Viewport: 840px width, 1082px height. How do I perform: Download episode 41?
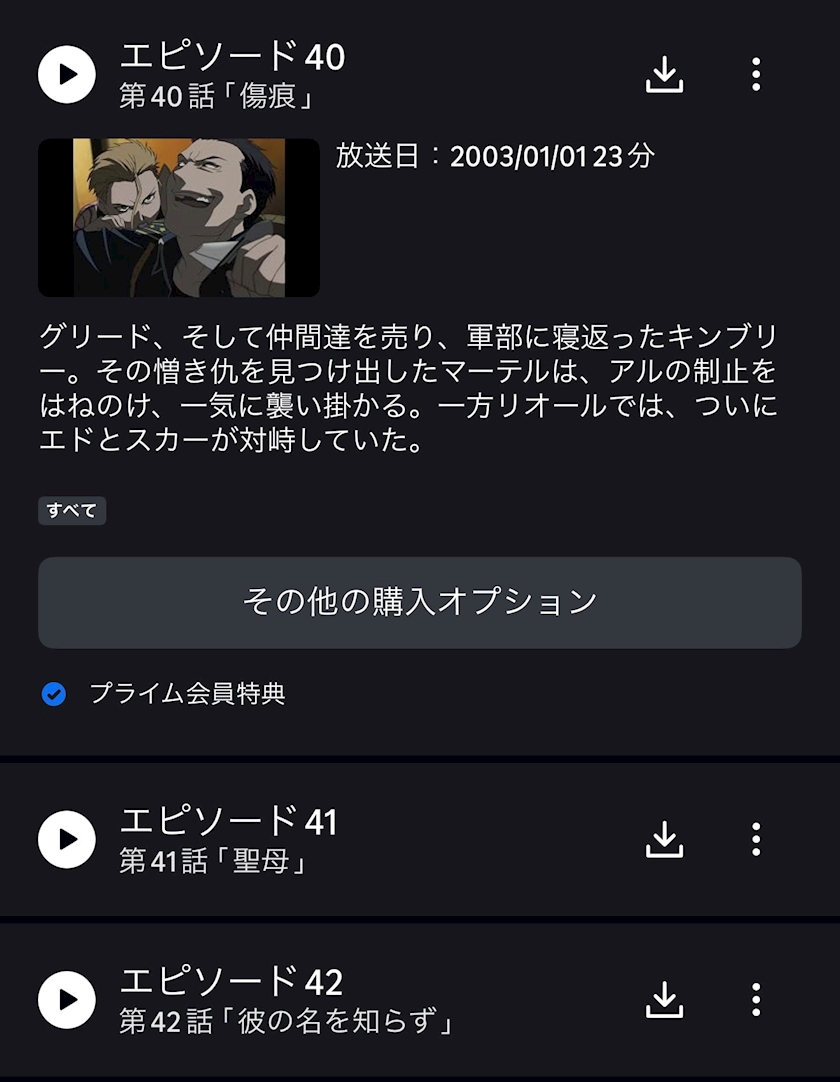(x=664, y=839)
